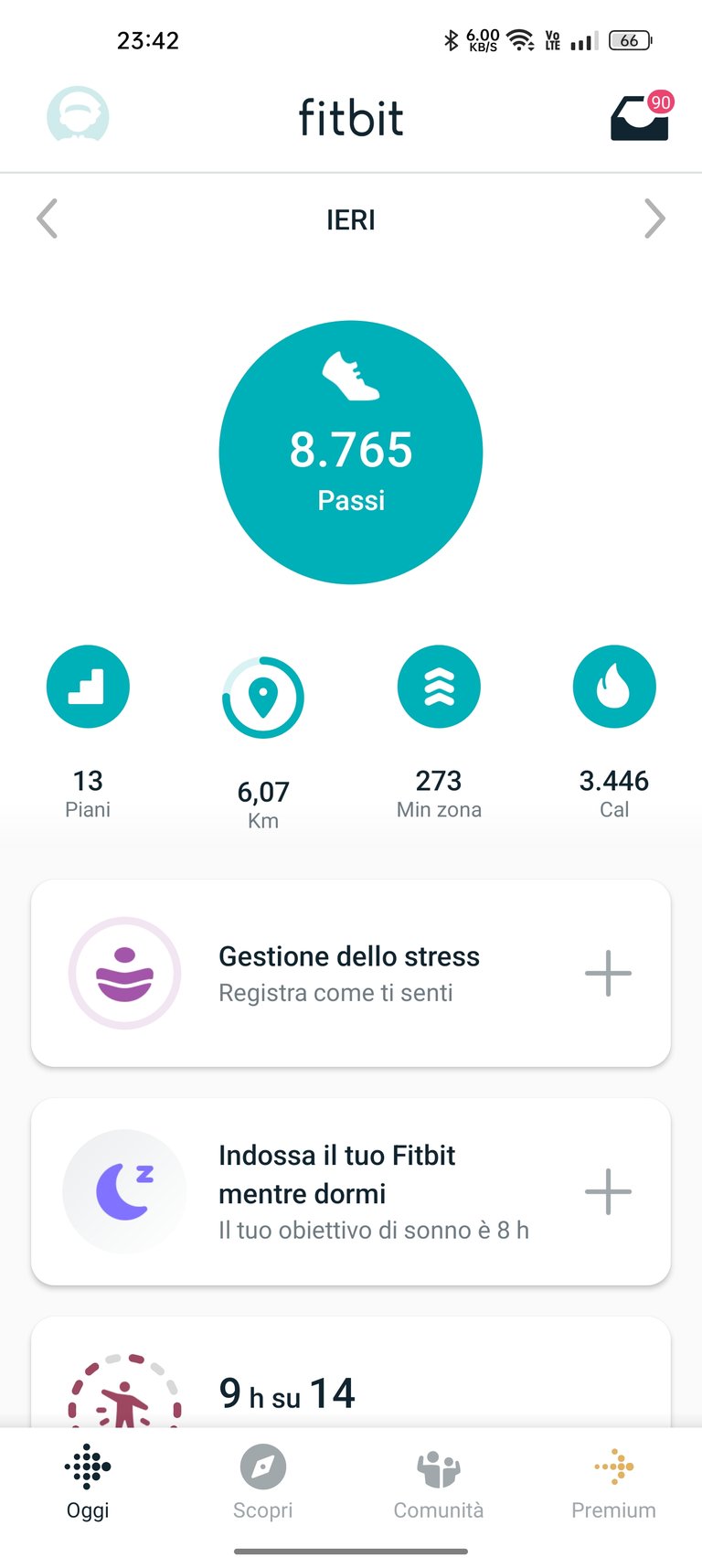Open the Indossa il tuo Fitbit sleep card

point(351,1191)
